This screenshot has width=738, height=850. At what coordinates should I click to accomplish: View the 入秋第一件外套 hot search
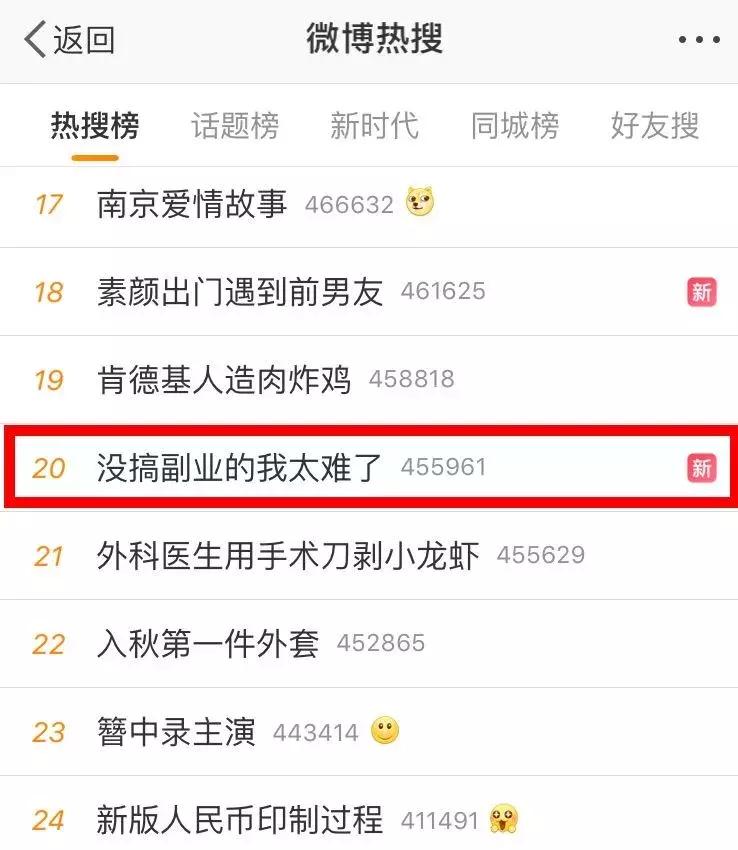(208, 643)
